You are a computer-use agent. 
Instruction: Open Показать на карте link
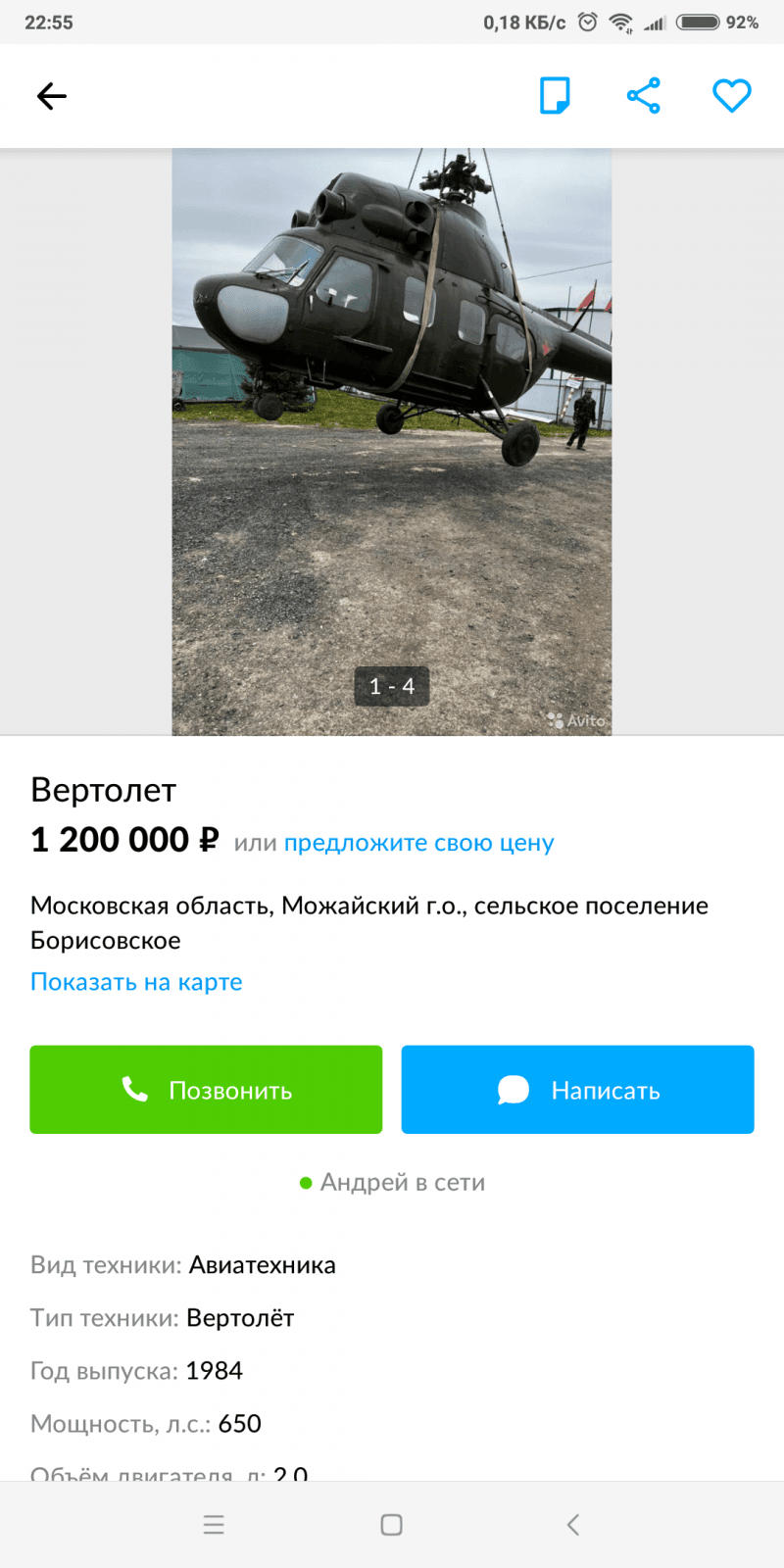(136, 981)
